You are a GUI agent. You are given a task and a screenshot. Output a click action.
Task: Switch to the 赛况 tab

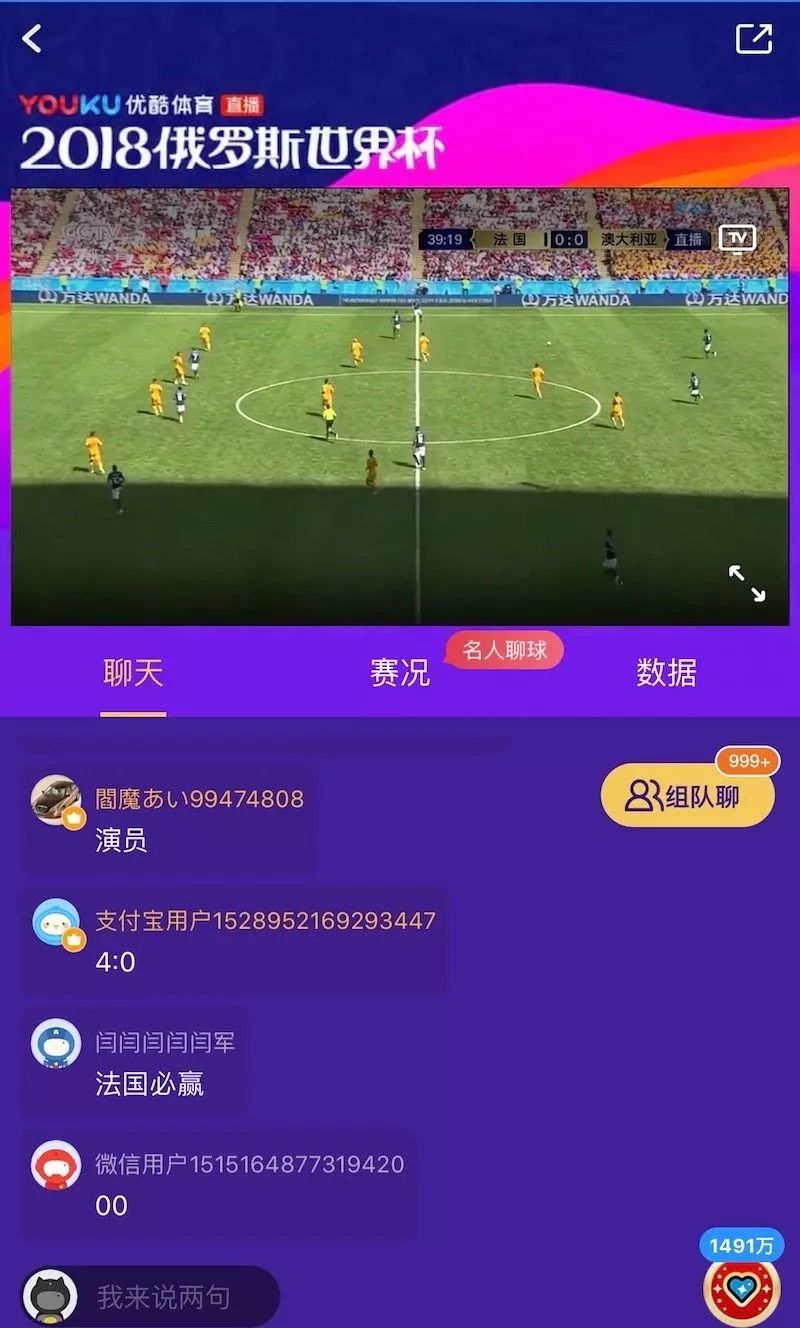coord(400,675)
